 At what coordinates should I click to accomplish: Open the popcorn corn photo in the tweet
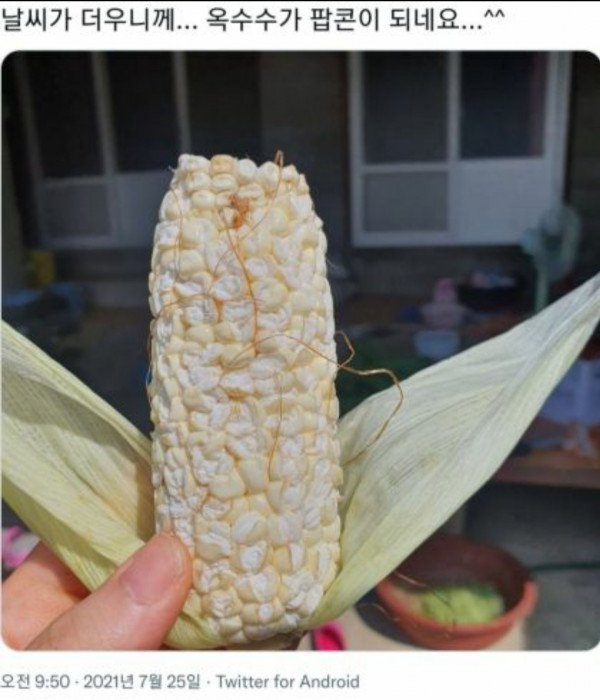[x=300, y=350]
